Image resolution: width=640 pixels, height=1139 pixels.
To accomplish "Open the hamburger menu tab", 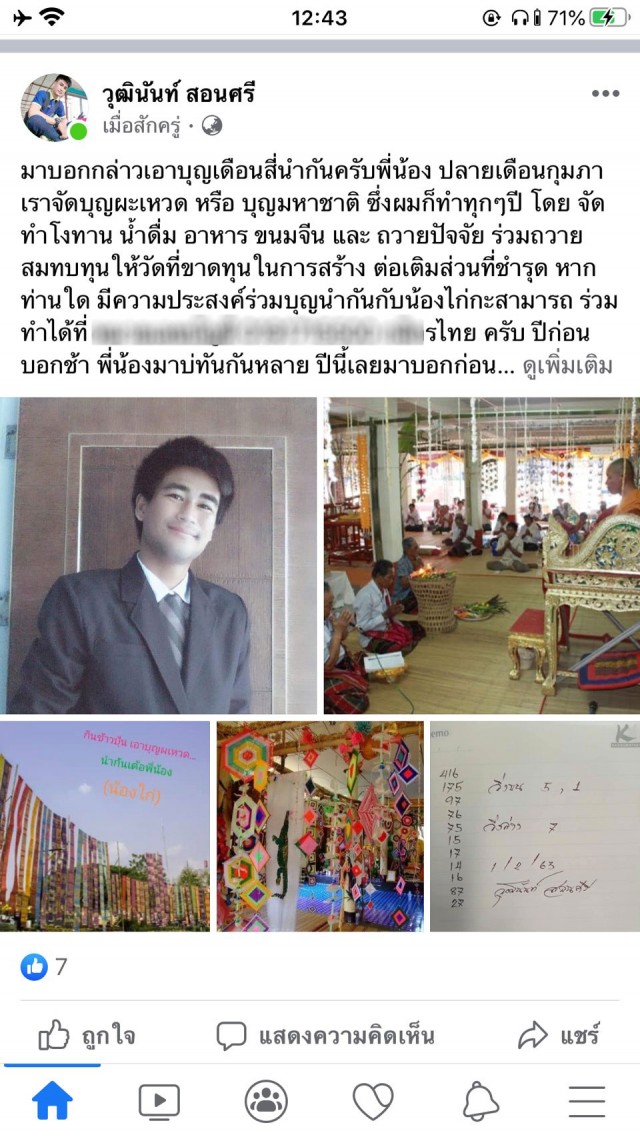I will pos(587,1101).
